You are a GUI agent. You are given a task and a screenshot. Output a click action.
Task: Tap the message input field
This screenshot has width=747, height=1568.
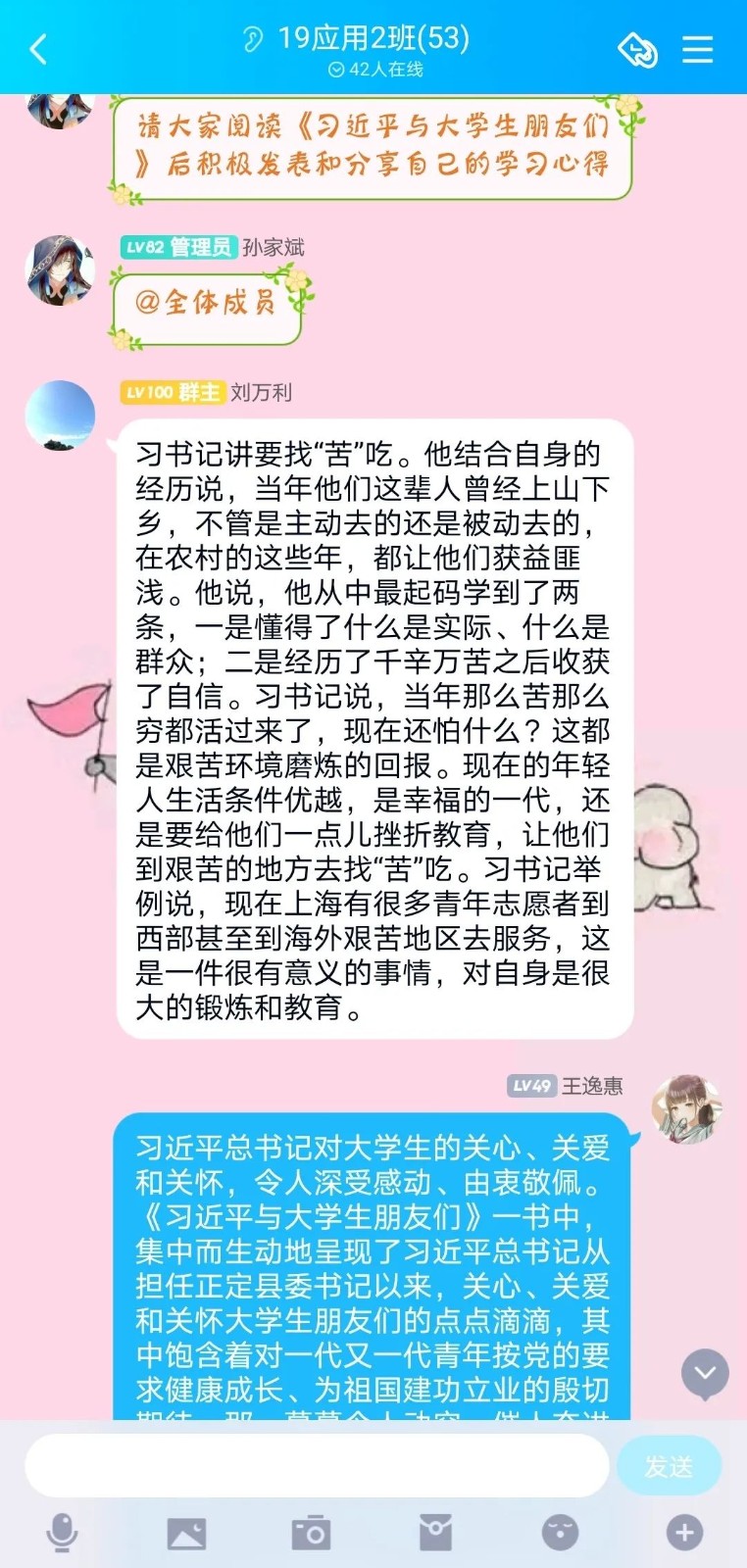point(316,1465)
